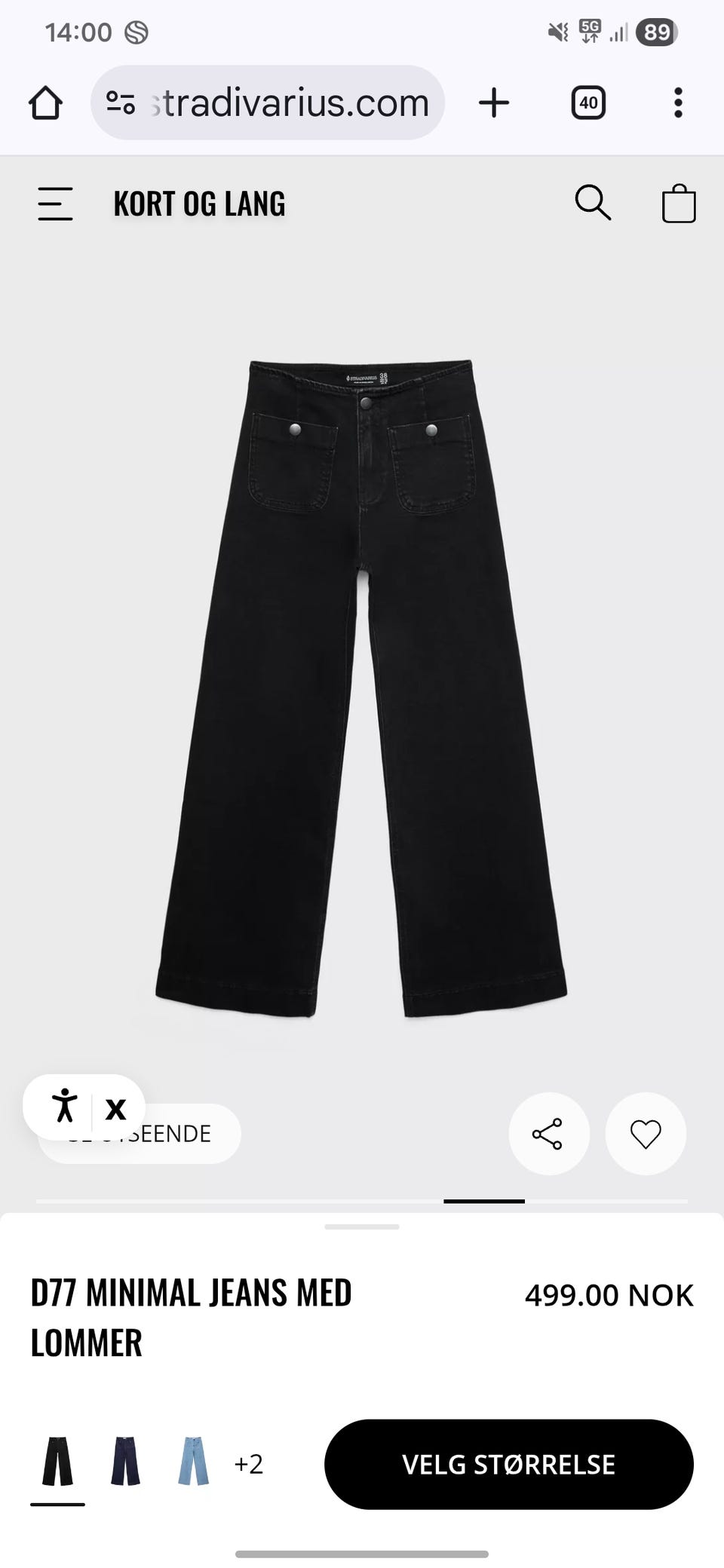Viewport: 724px width, 1568px height.
Task: Select the black jeans color
Action: click(x=57, y=1462)
